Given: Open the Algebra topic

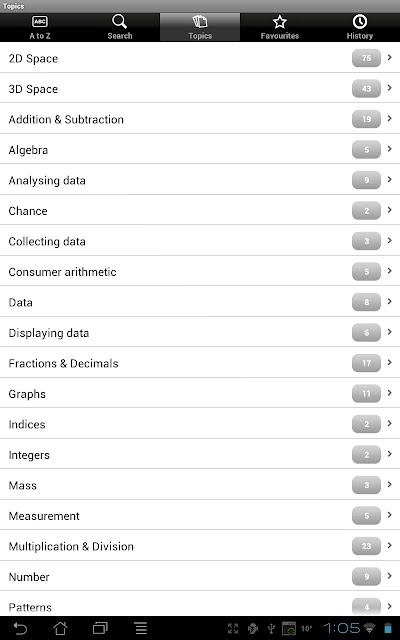Looking at the screenshot, I should coord(200,149).
